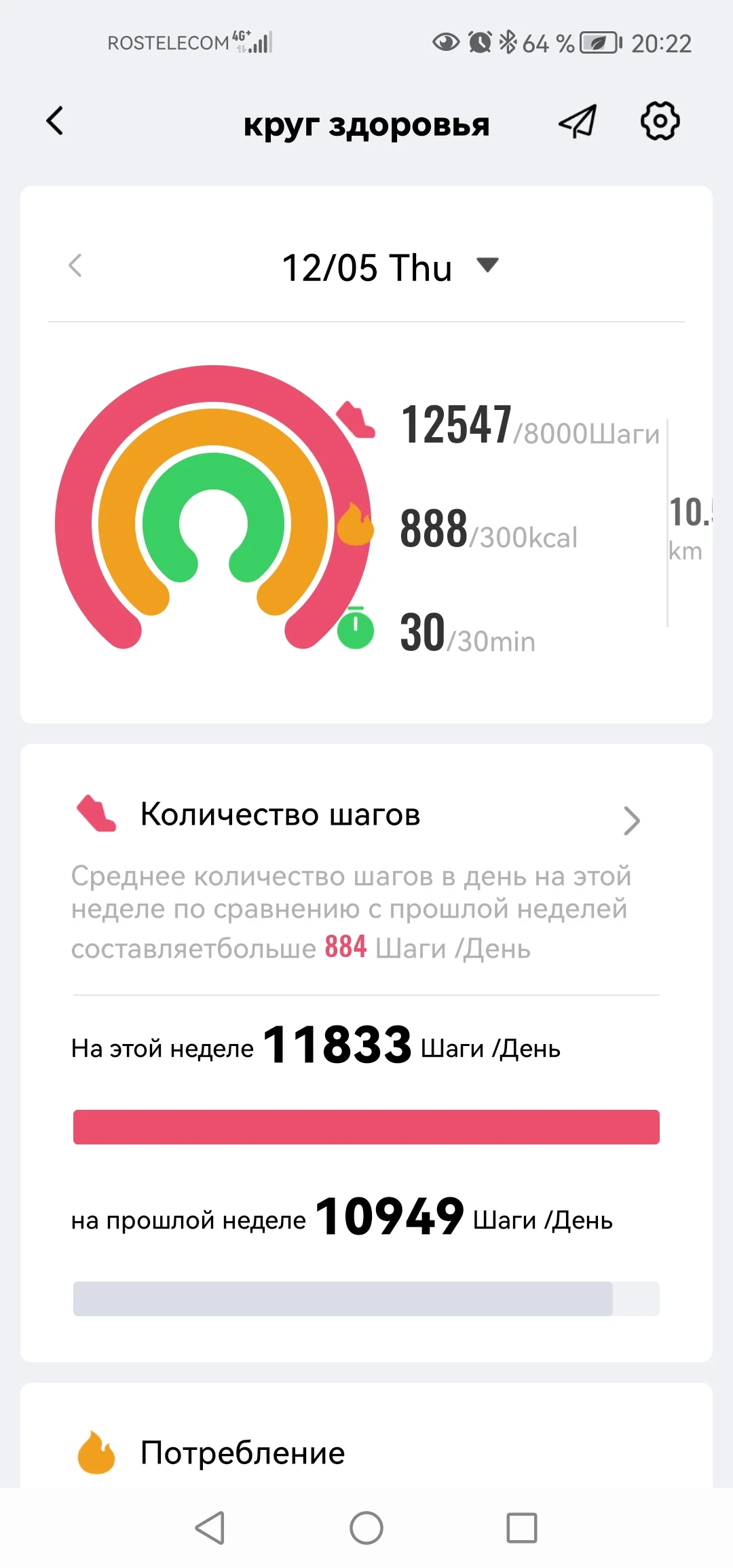
Task: Tap the eye icon in the status bar
Action: [447, 43]
